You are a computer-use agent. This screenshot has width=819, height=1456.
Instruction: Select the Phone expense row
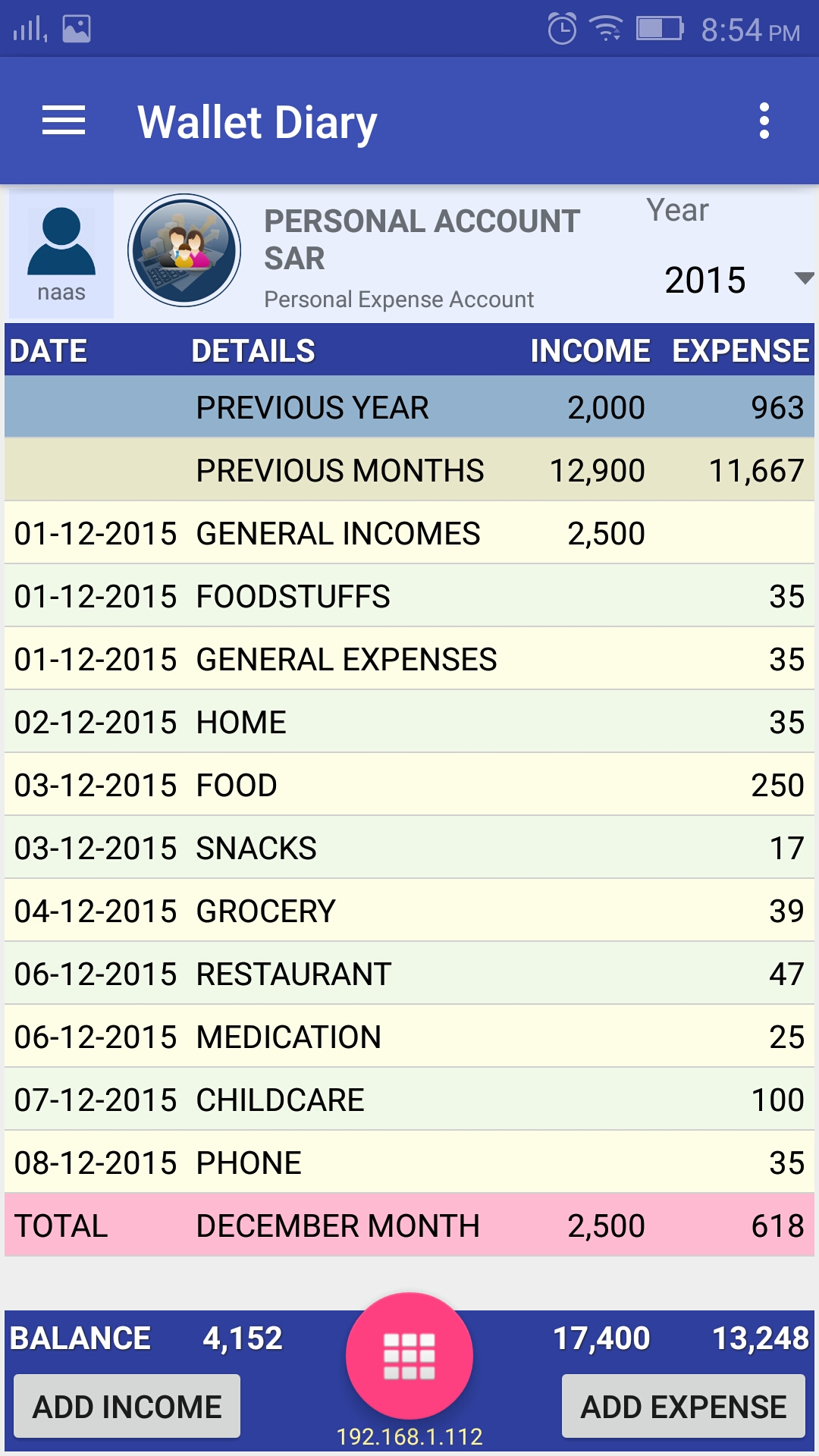[409, 1163]
